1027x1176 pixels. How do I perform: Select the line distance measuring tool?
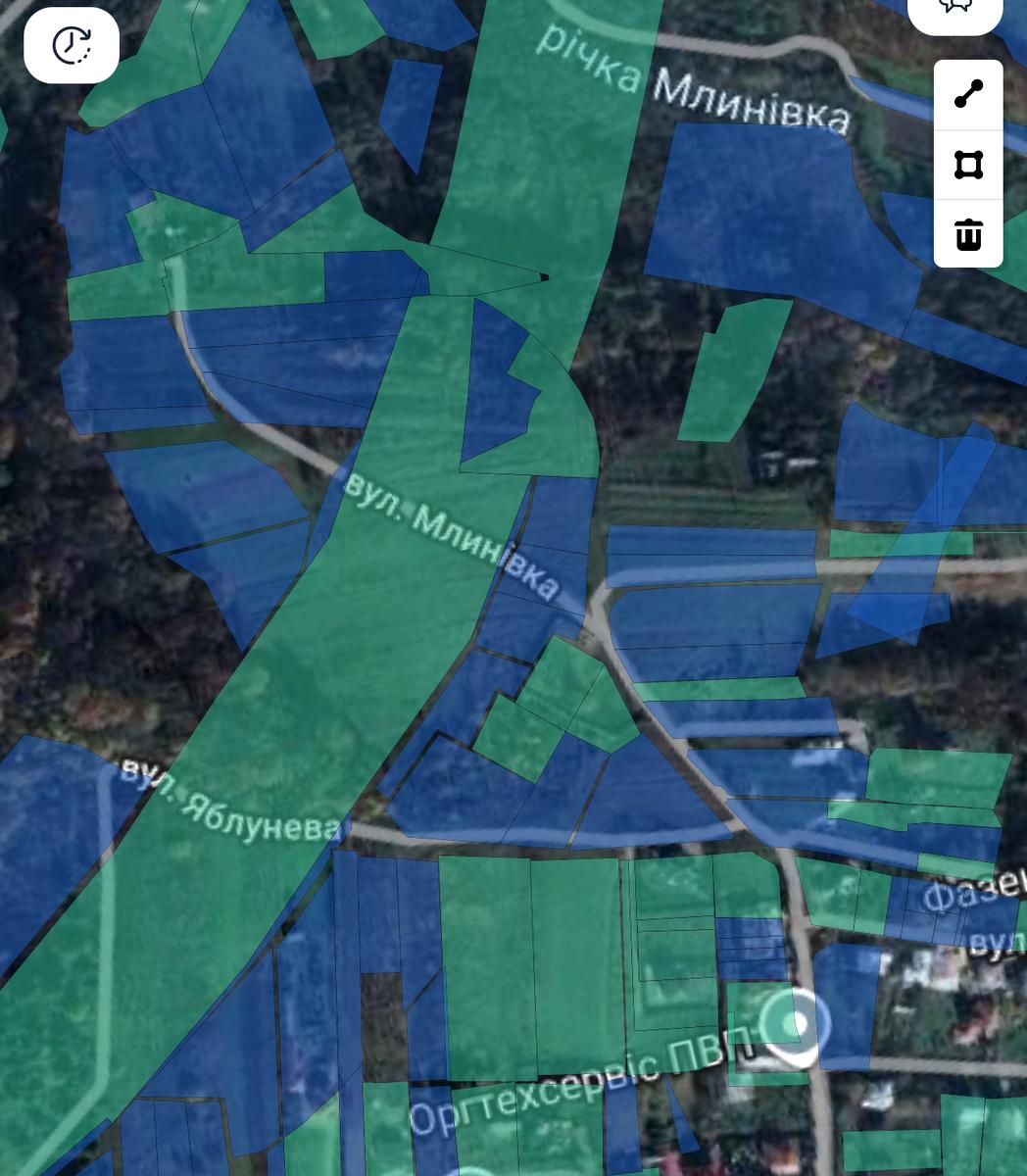click(x=968, y=94)
